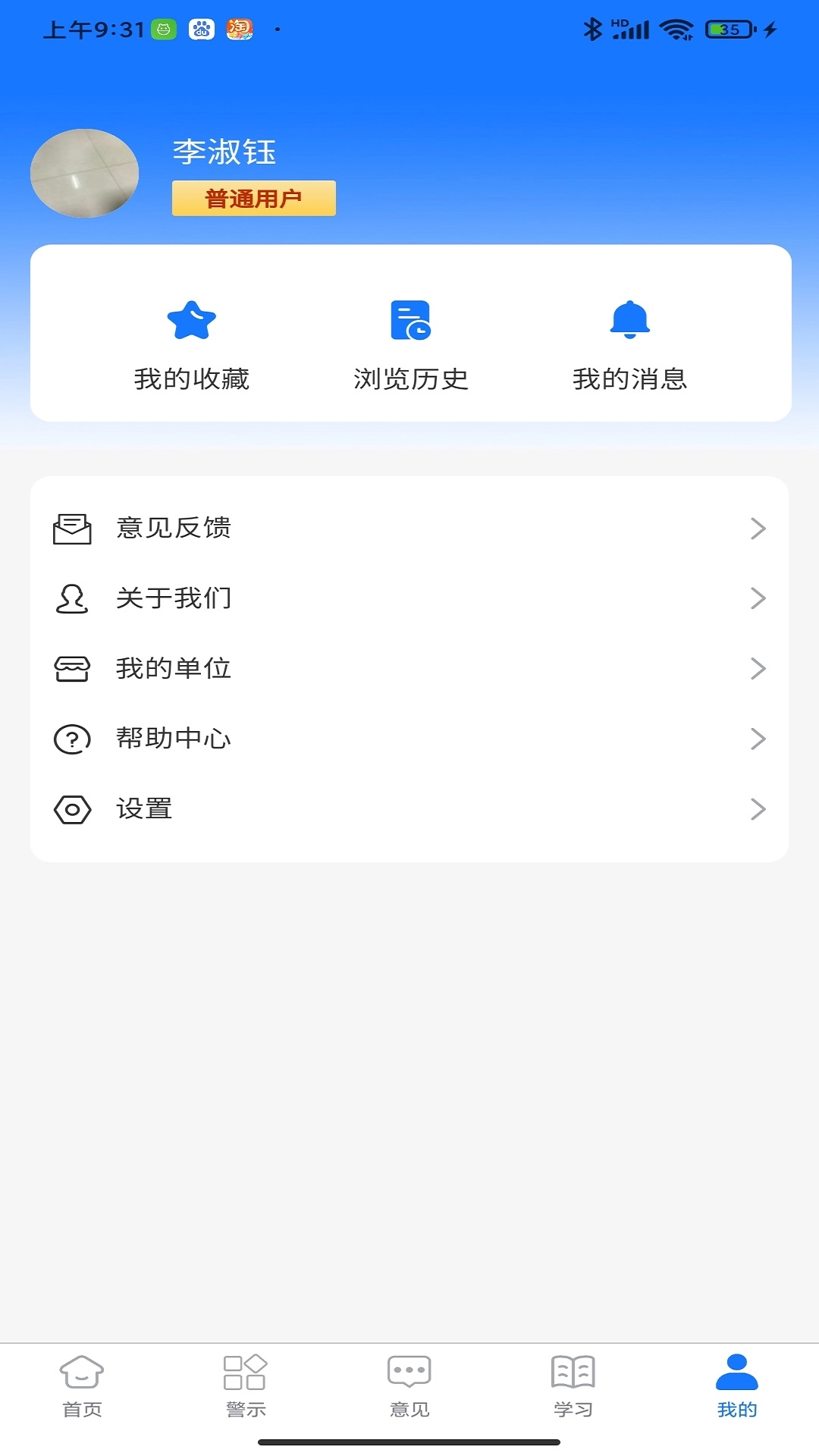Screen dimensions: 819x1456
Task: Open 我的消息 with the bell icon
Action: [x=629, y=318]
